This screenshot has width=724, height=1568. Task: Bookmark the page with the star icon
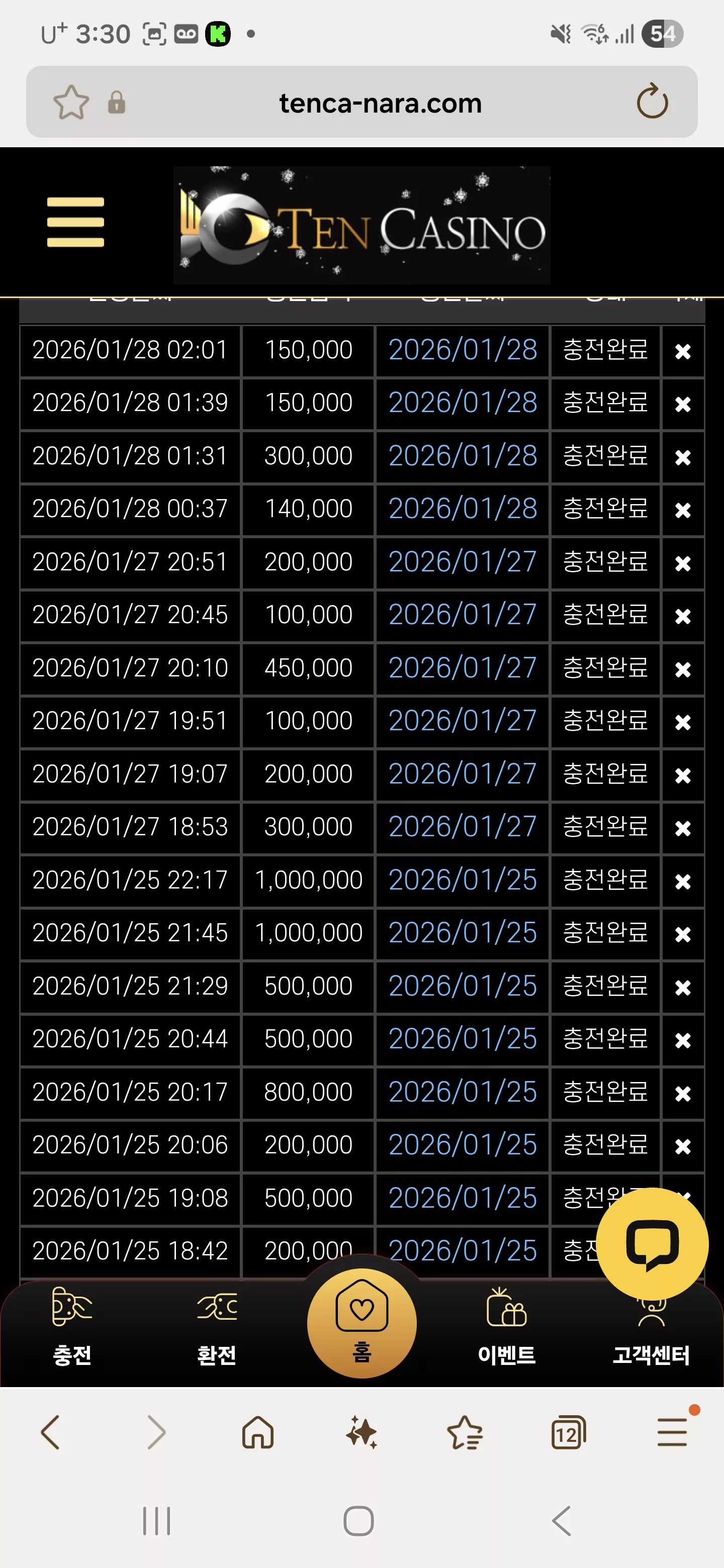pos(71,102)
